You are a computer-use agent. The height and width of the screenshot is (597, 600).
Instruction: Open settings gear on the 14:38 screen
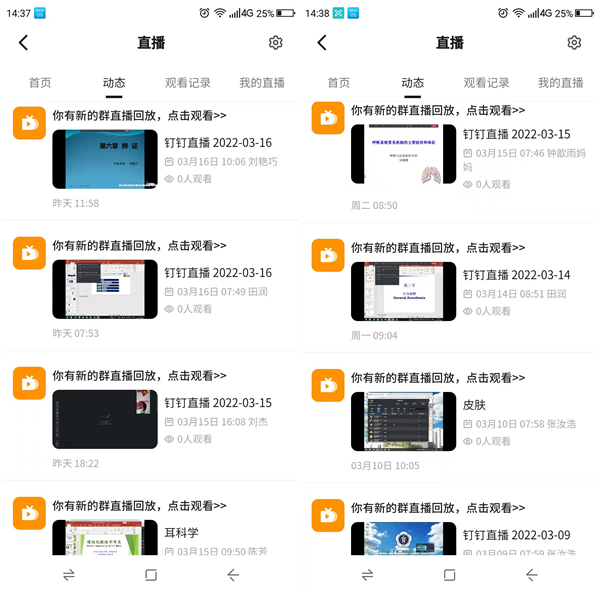point(574,43)
